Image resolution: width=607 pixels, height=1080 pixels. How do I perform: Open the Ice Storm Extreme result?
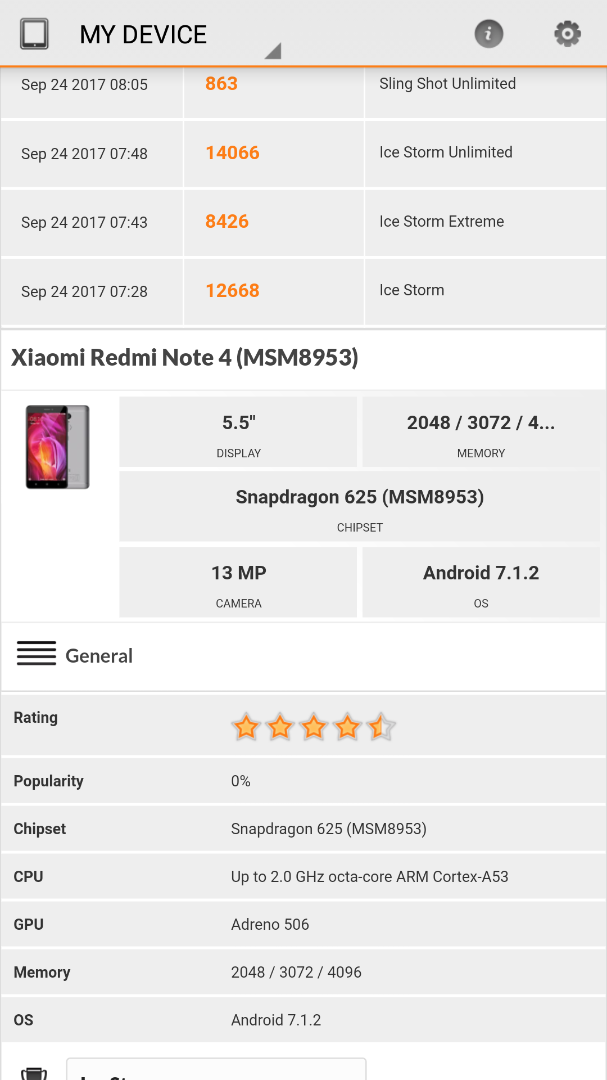coord(303,222)
